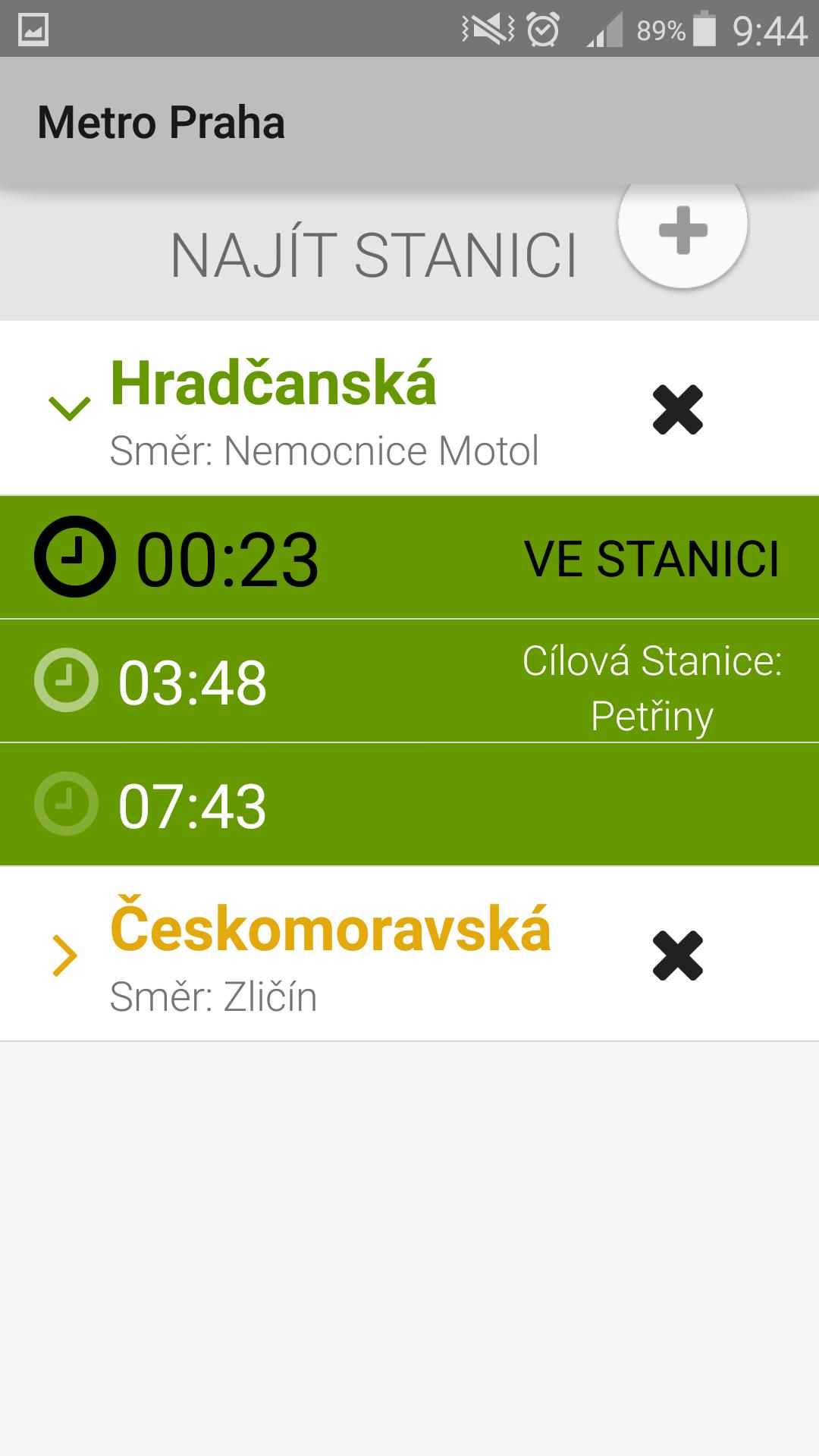Open Najít stanici to find a station
This screenshot has height=1456, width=819.
[x=373, y=256]
